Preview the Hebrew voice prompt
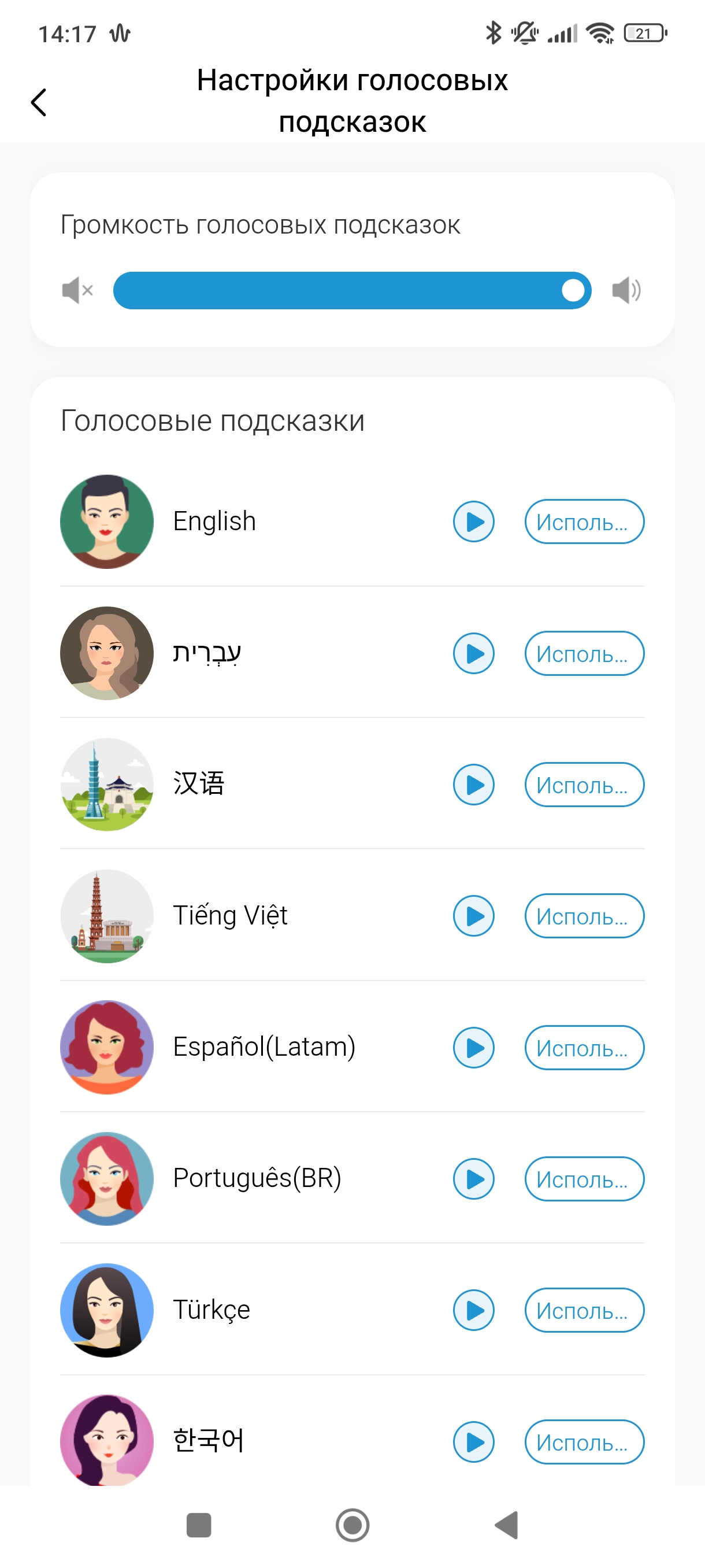705x1568 pixels. click(x=473, y=653)
